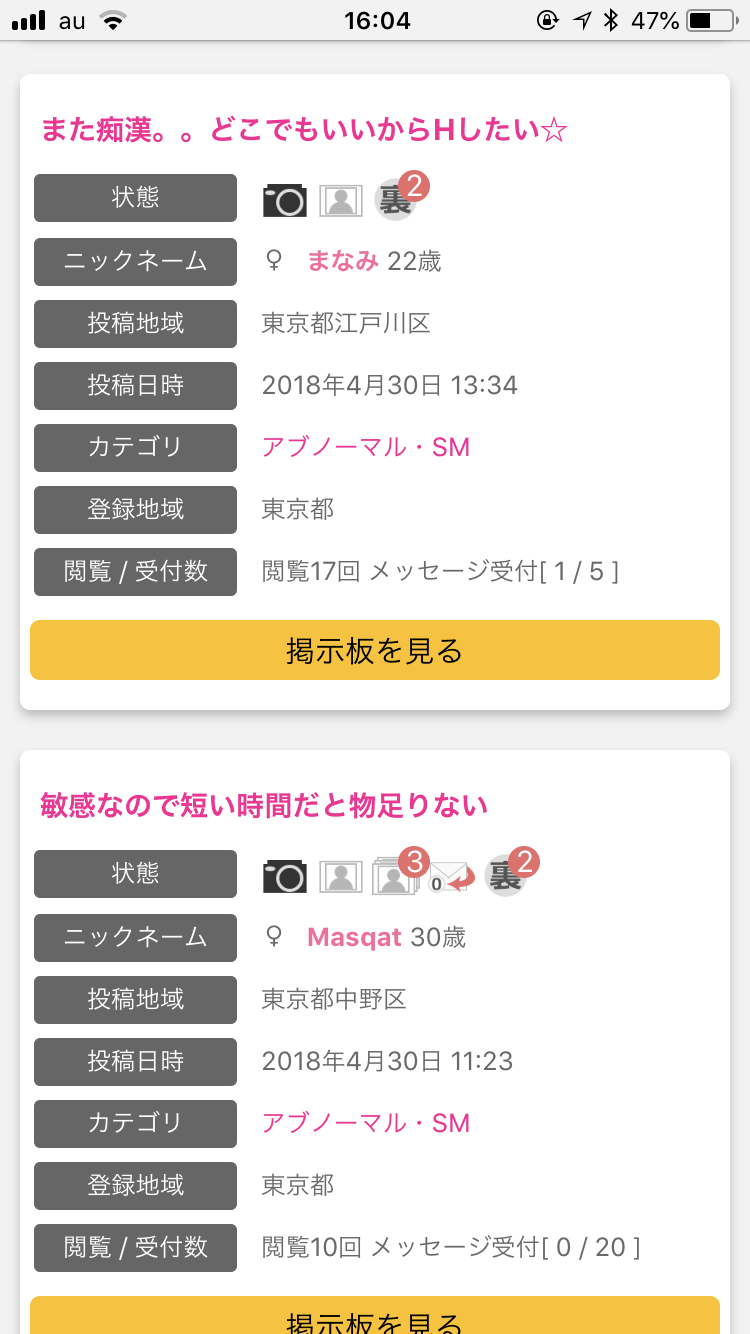Open post title 敏感なので短い時間だと物足りない
Image resolution: width=750 pixels, height=1334 pixels.
pyautogui.click(x=264, y=805)
